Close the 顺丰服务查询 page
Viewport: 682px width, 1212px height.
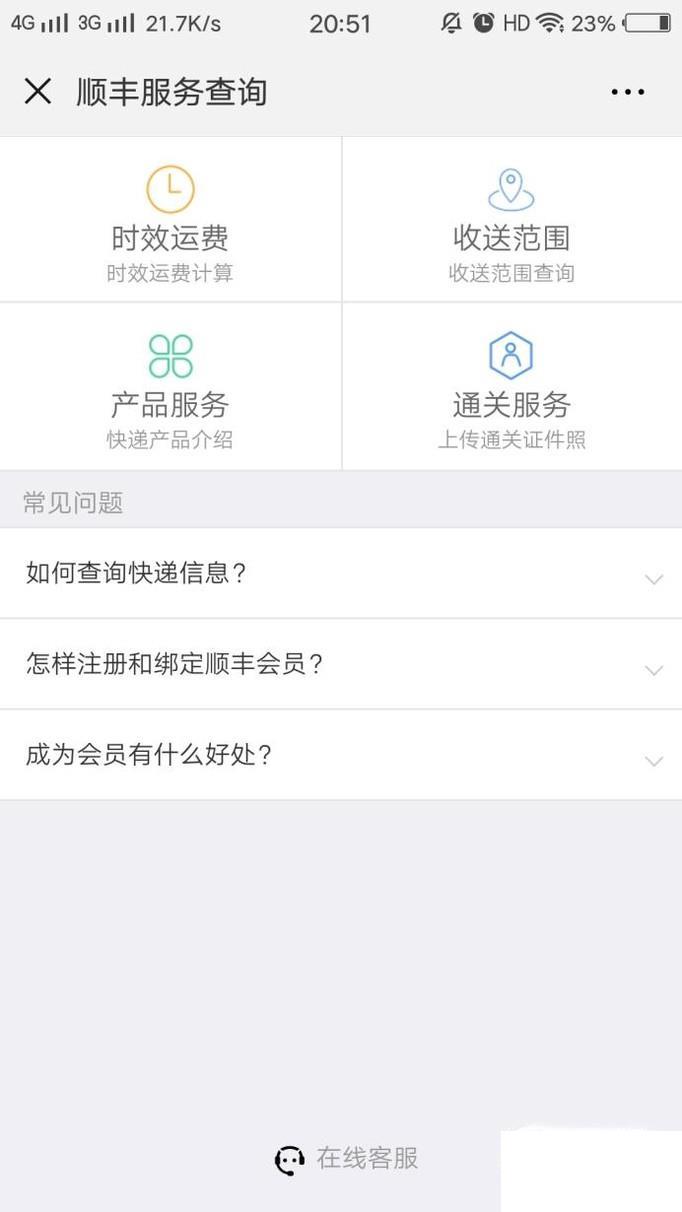pyautogui.click(x=38, y=92)
